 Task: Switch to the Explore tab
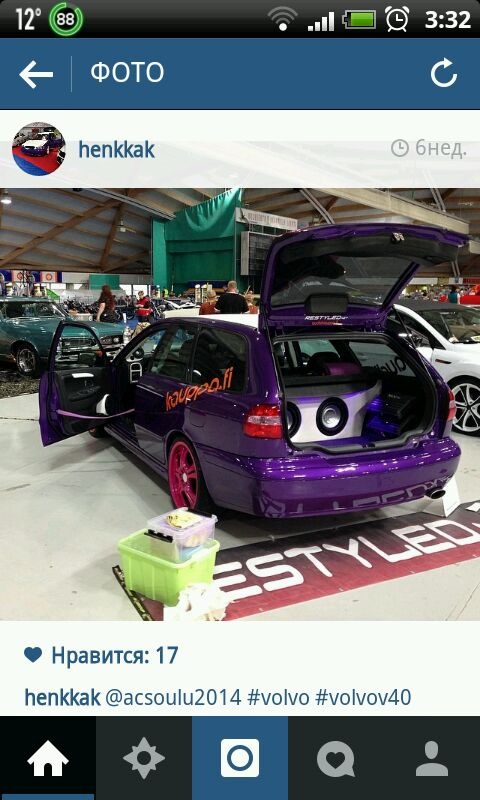(144, 758)
